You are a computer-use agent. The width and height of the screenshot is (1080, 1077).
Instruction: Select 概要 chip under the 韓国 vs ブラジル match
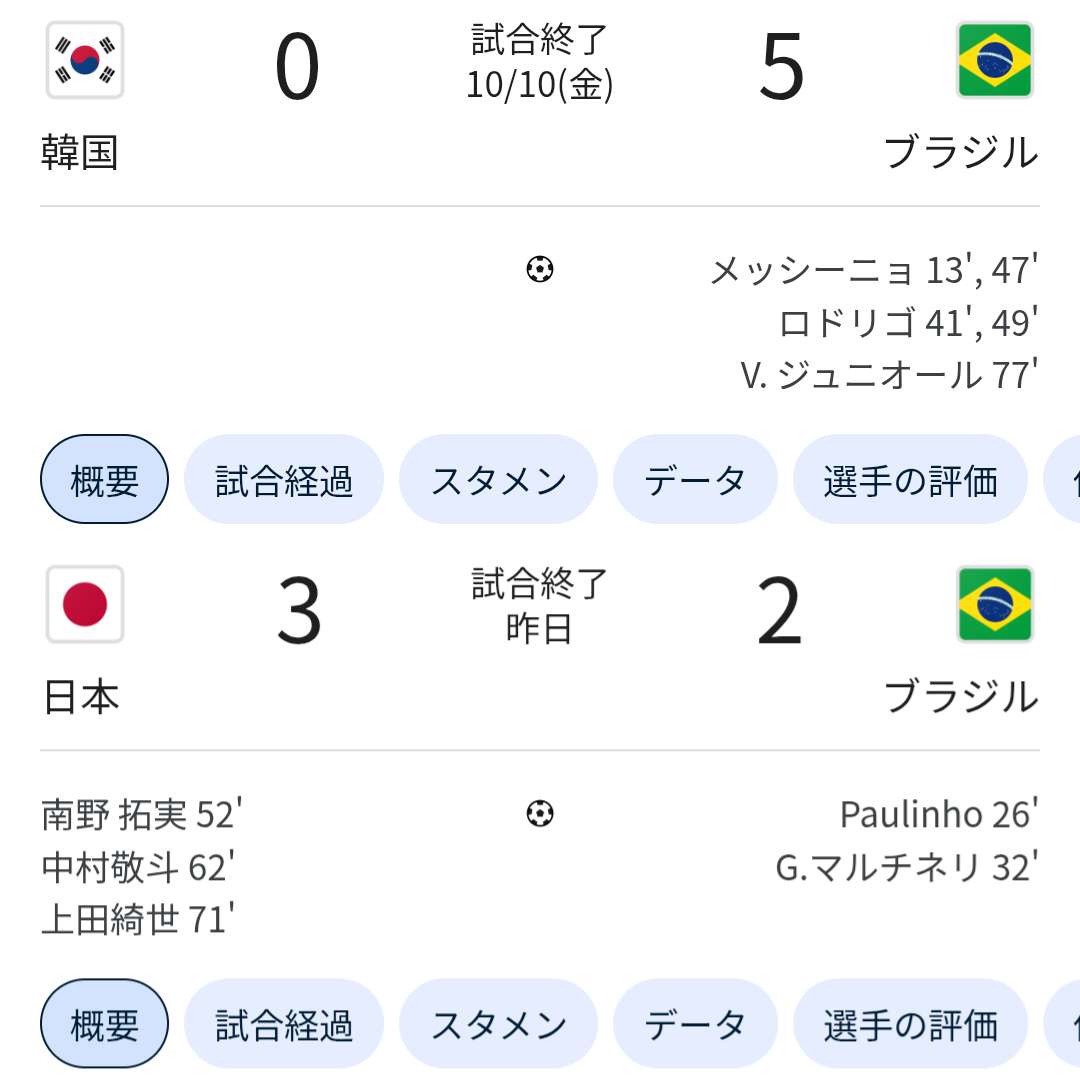pyautogui.click(x=104, y=480)
